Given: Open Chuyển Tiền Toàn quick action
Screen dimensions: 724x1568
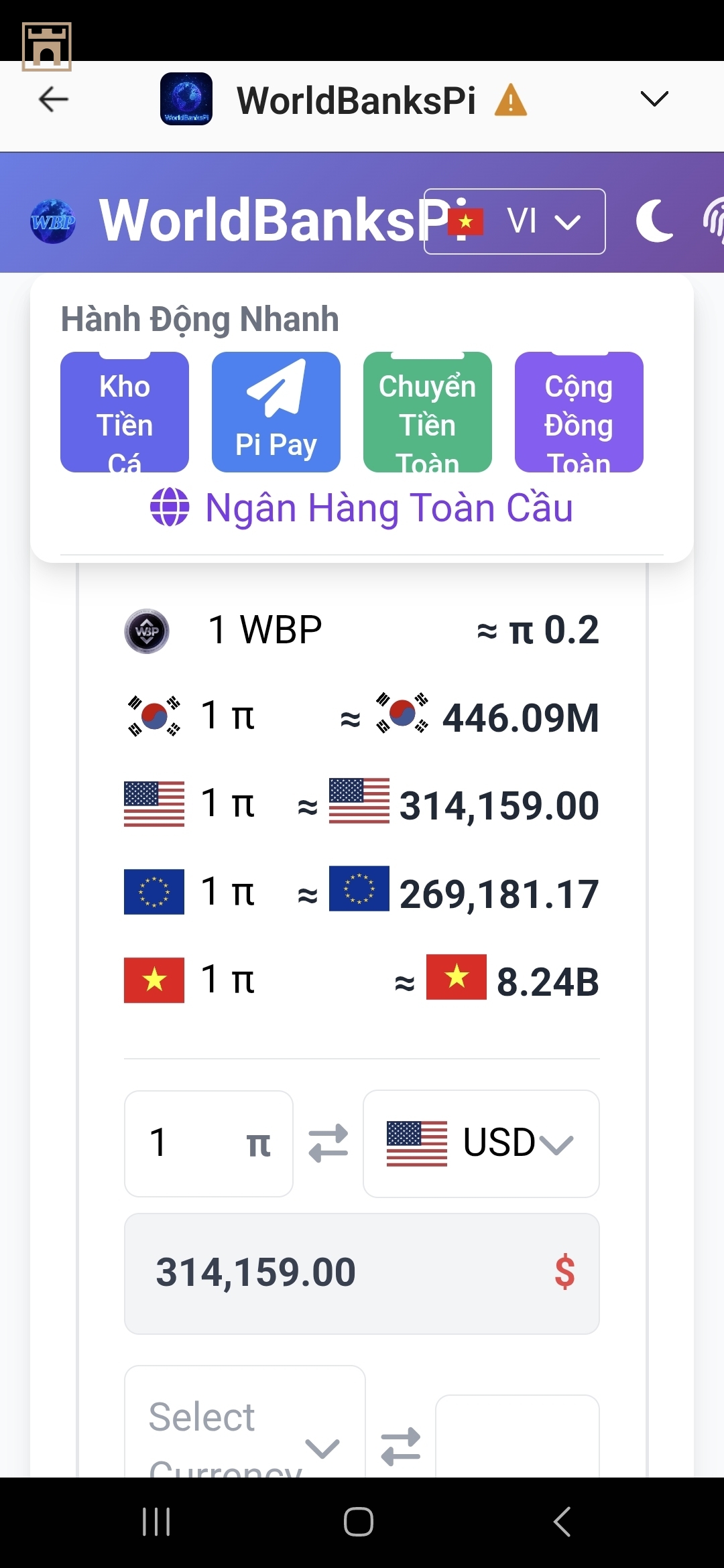Looking at the screenshot, I should coord(428,412).
